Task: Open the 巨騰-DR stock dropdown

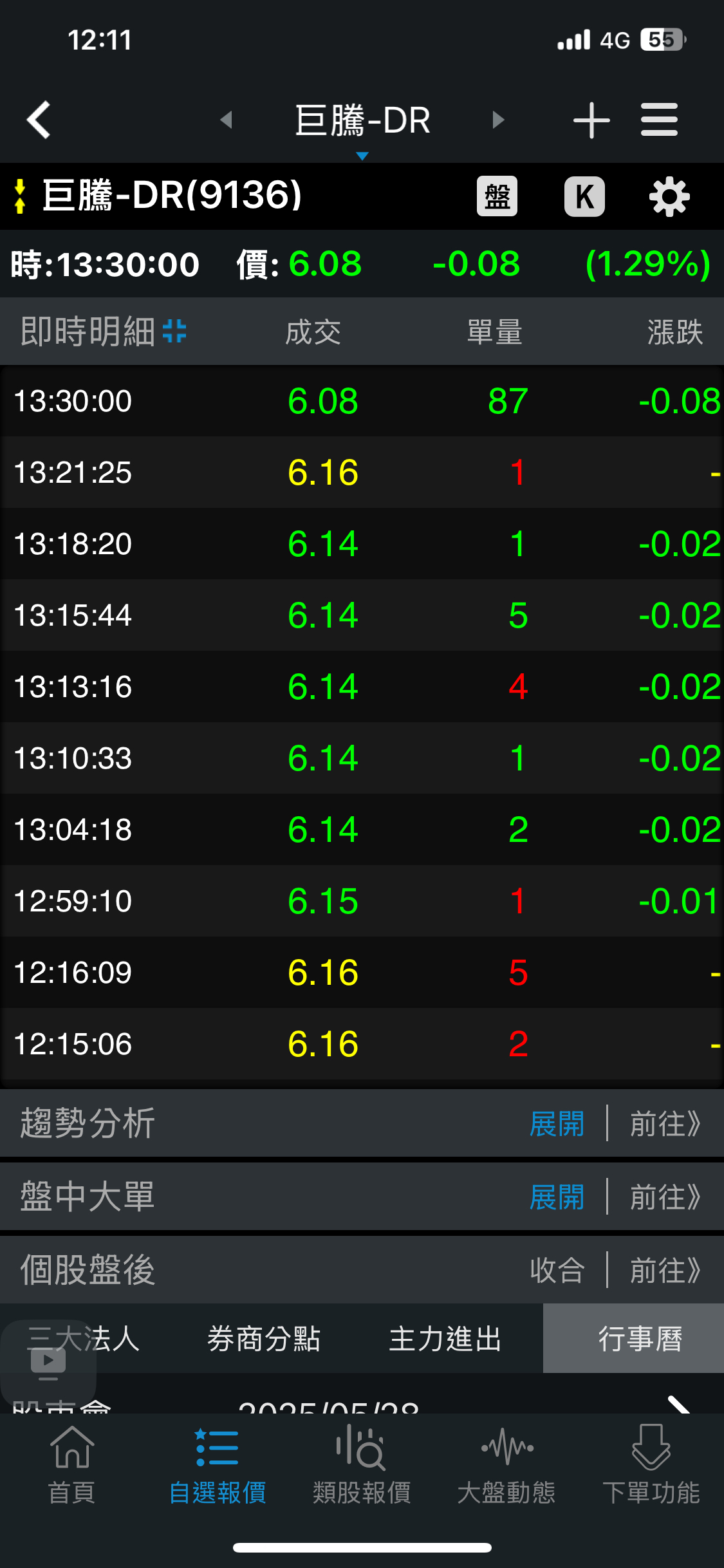Action: tap(362, 122)
